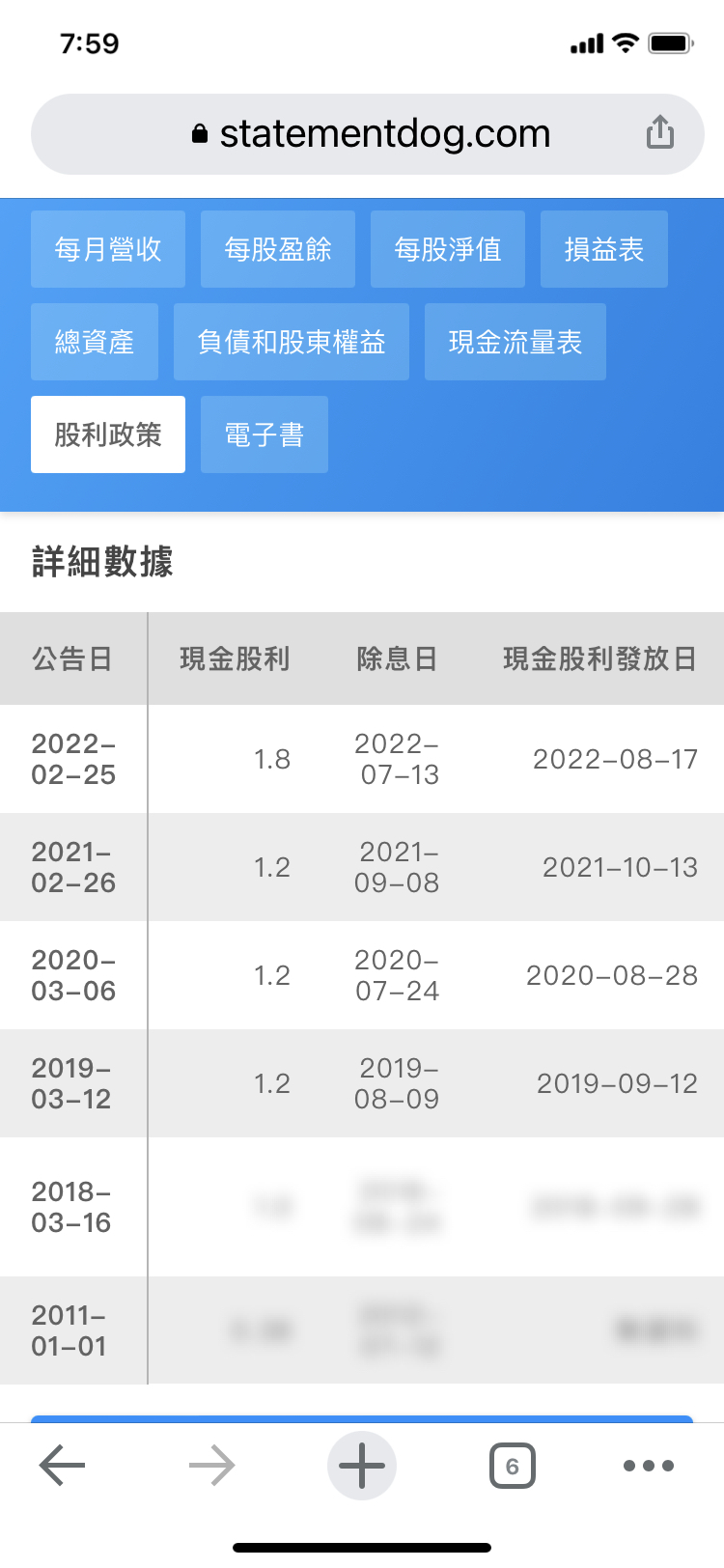Tap the statementdog.com address bar
This screenshot has height=1568, width=724.
pyautogui.click(x=372, y=134)
